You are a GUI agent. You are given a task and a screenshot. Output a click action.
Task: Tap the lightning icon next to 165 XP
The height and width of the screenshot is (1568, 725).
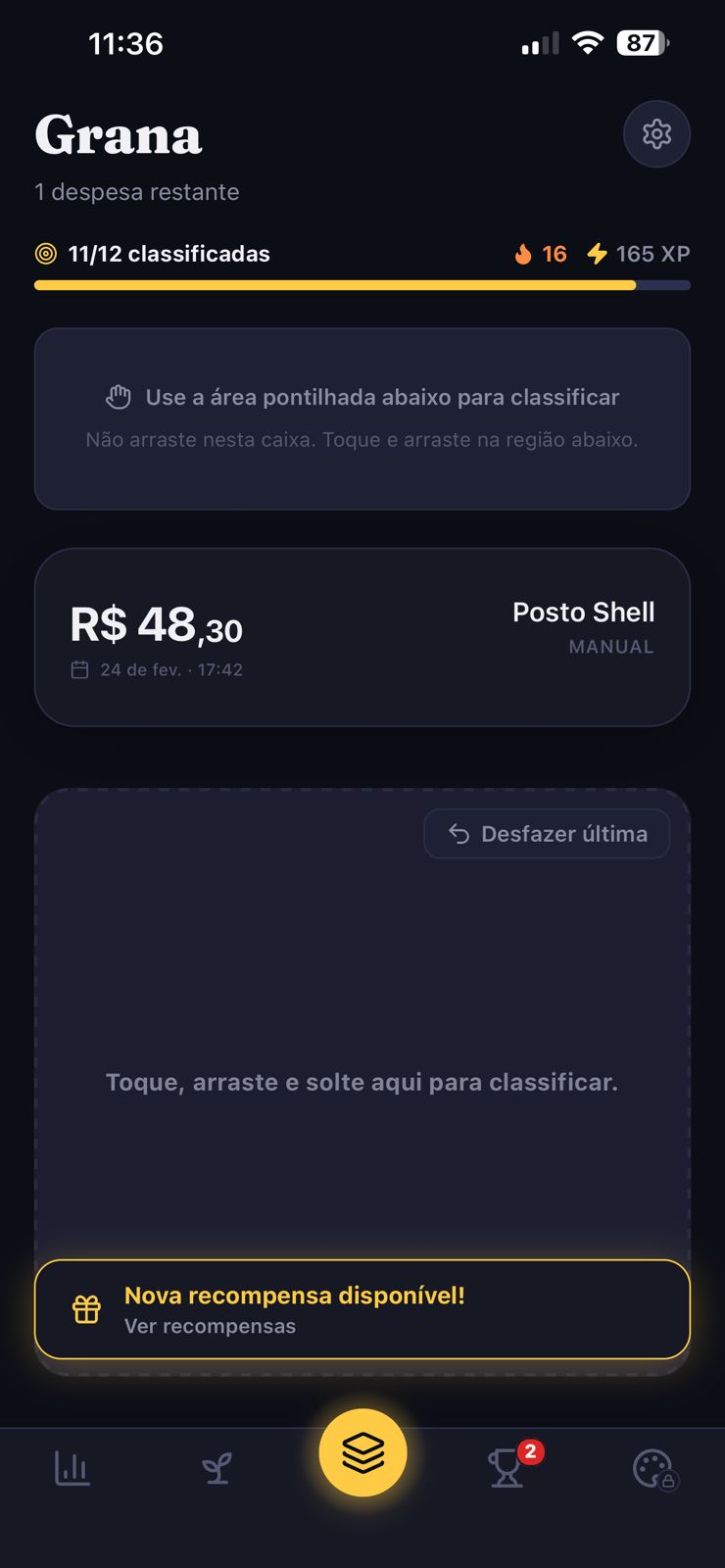(597, 254)
